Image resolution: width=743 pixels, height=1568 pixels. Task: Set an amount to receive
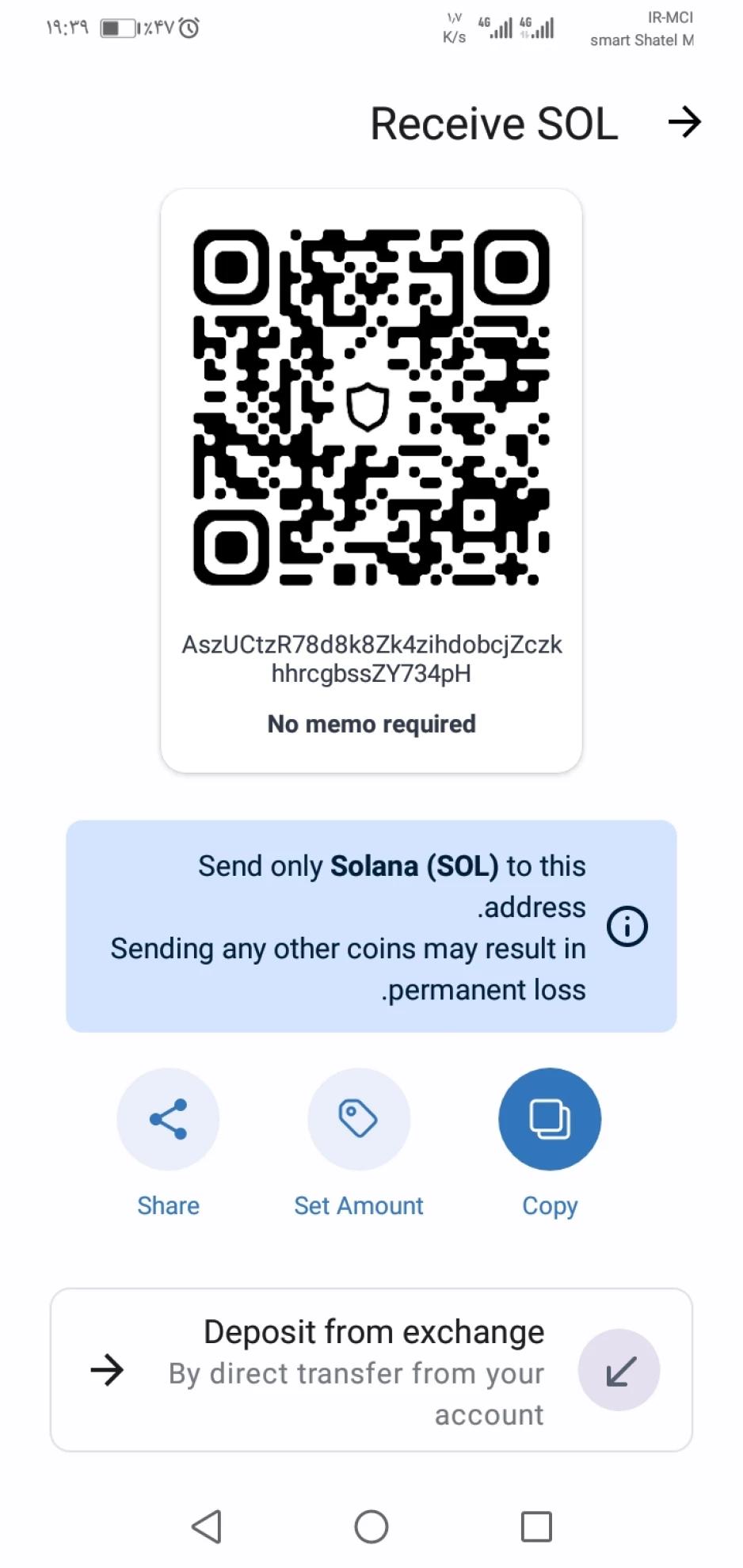coord(358,1119)
